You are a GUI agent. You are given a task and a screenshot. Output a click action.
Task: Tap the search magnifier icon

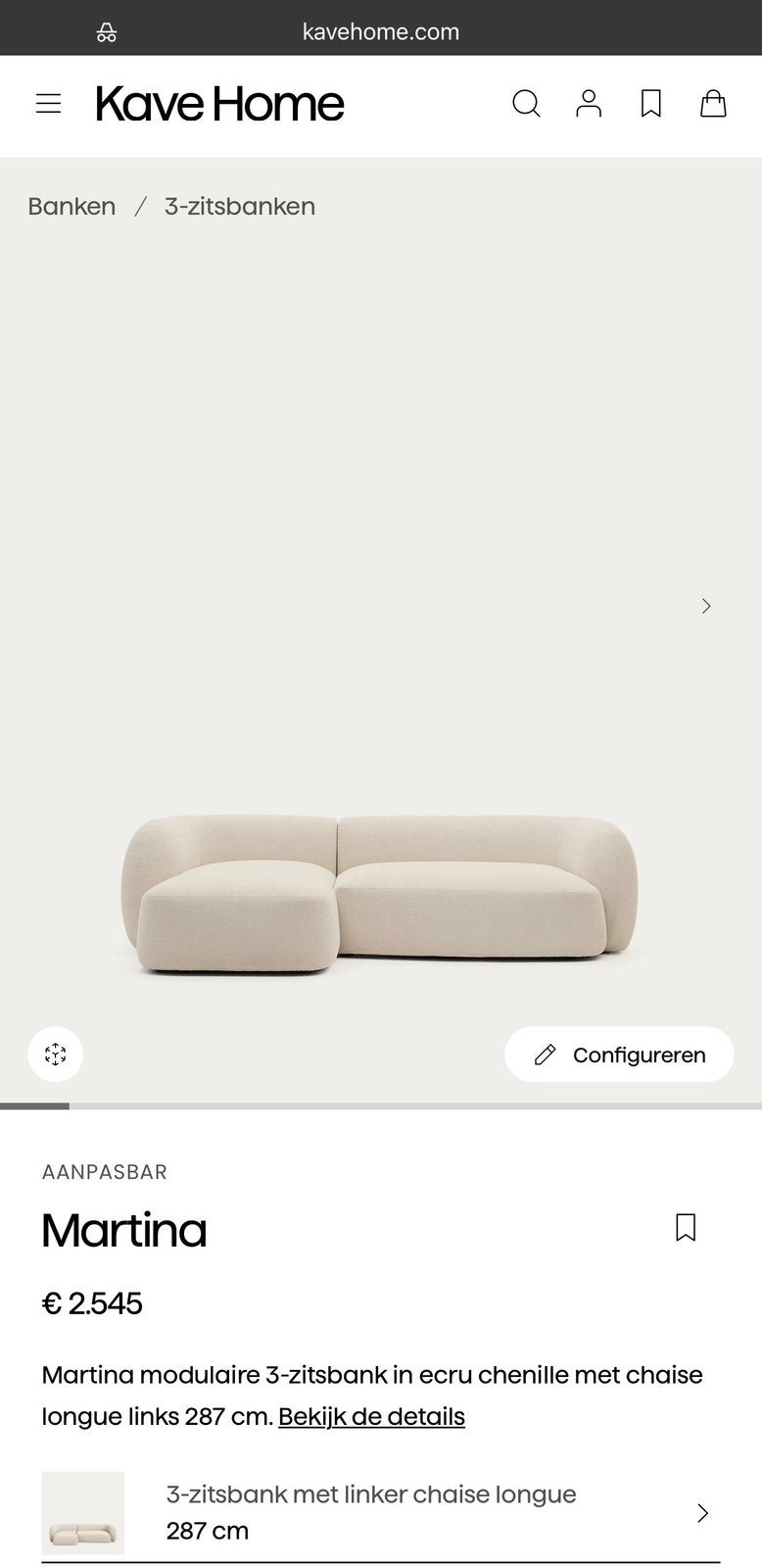pyautogui.click(x=526, y=104)
